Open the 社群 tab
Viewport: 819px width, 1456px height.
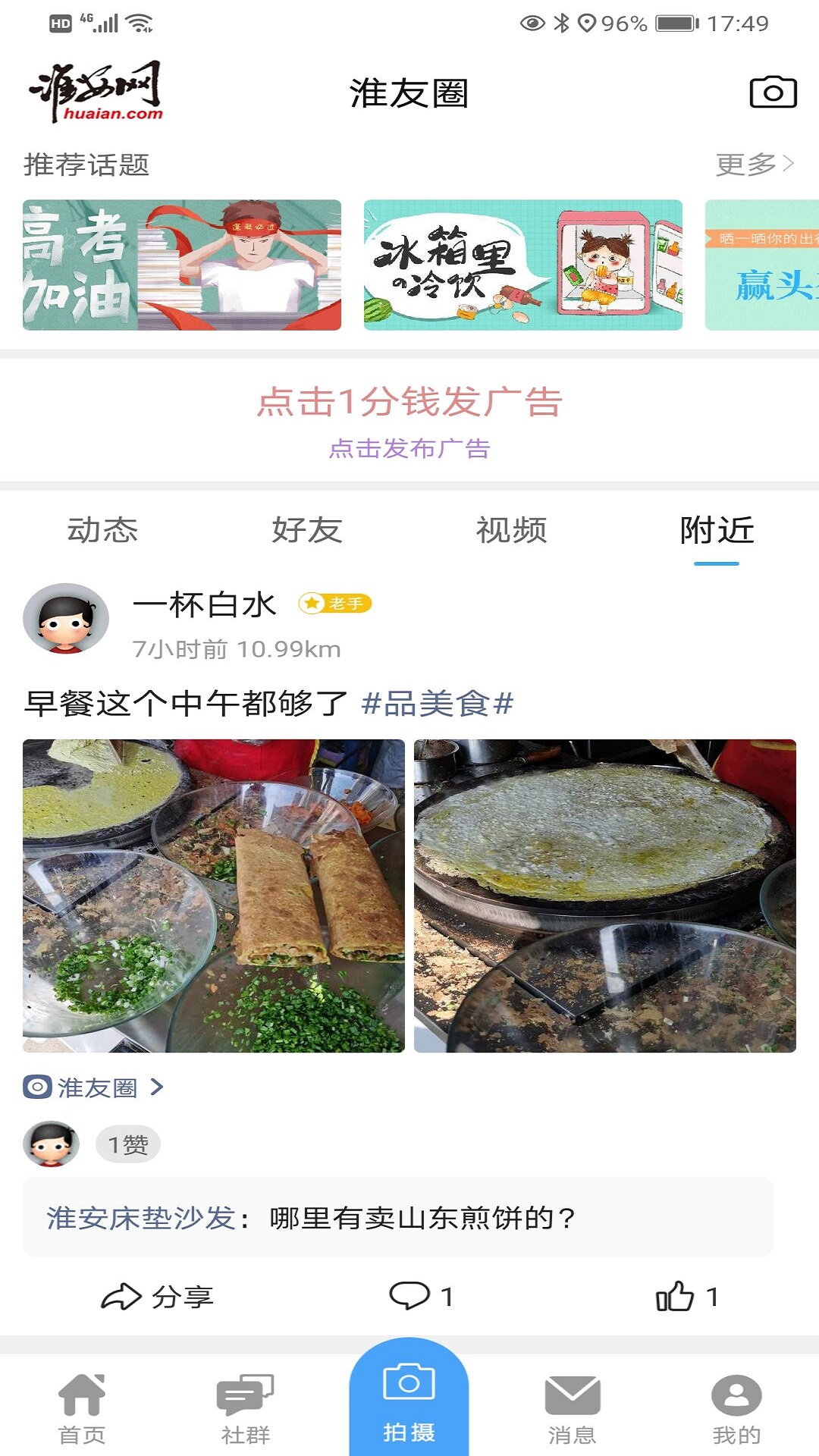(x=245, y=1407)
